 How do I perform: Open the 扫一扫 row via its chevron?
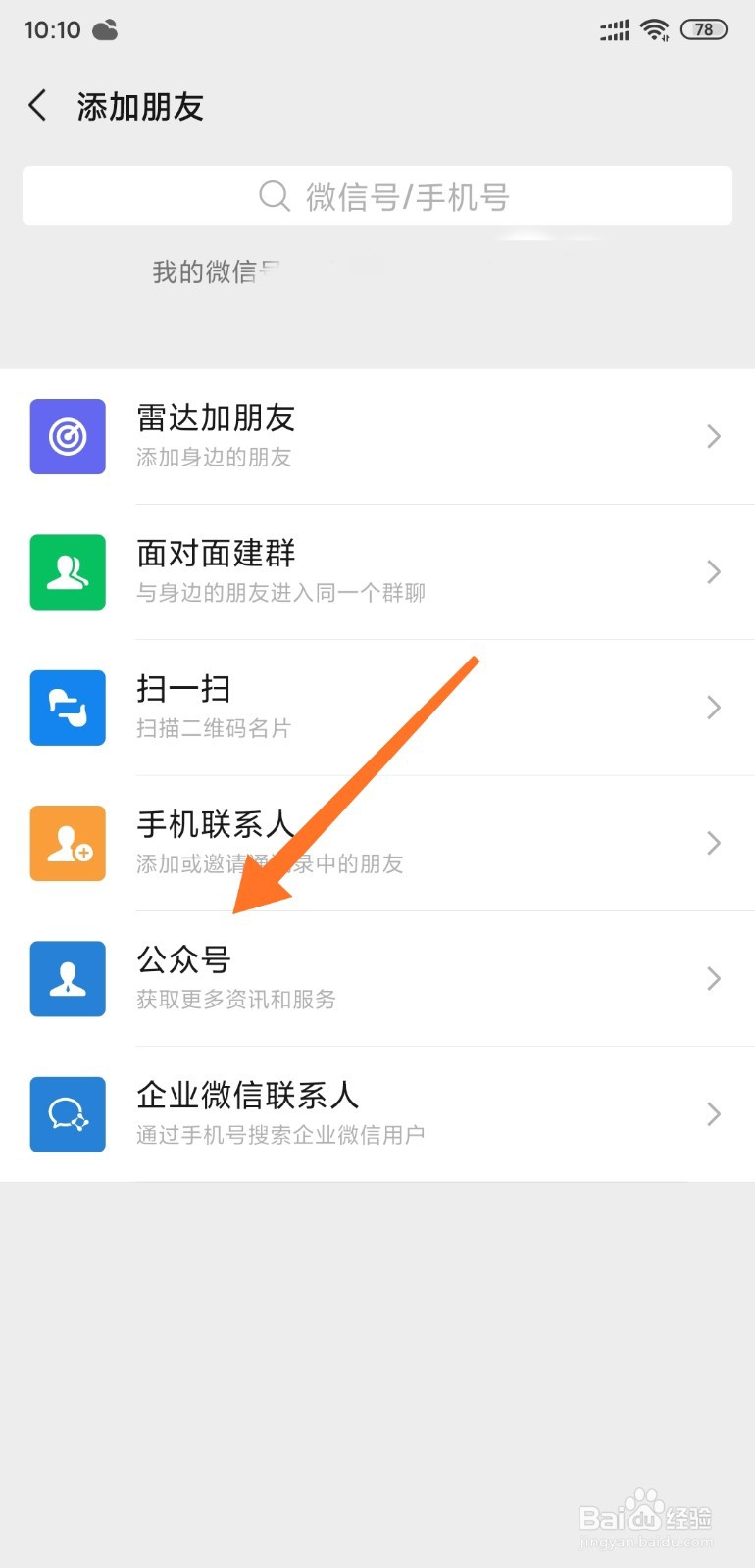[714, 708]
